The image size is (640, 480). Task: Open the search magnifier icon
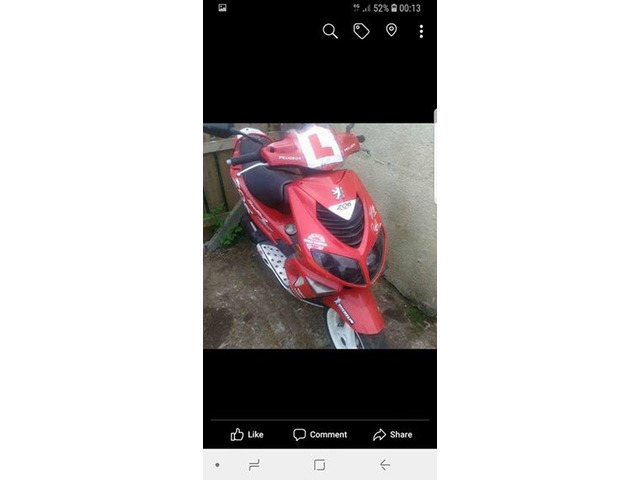point(330,31)
